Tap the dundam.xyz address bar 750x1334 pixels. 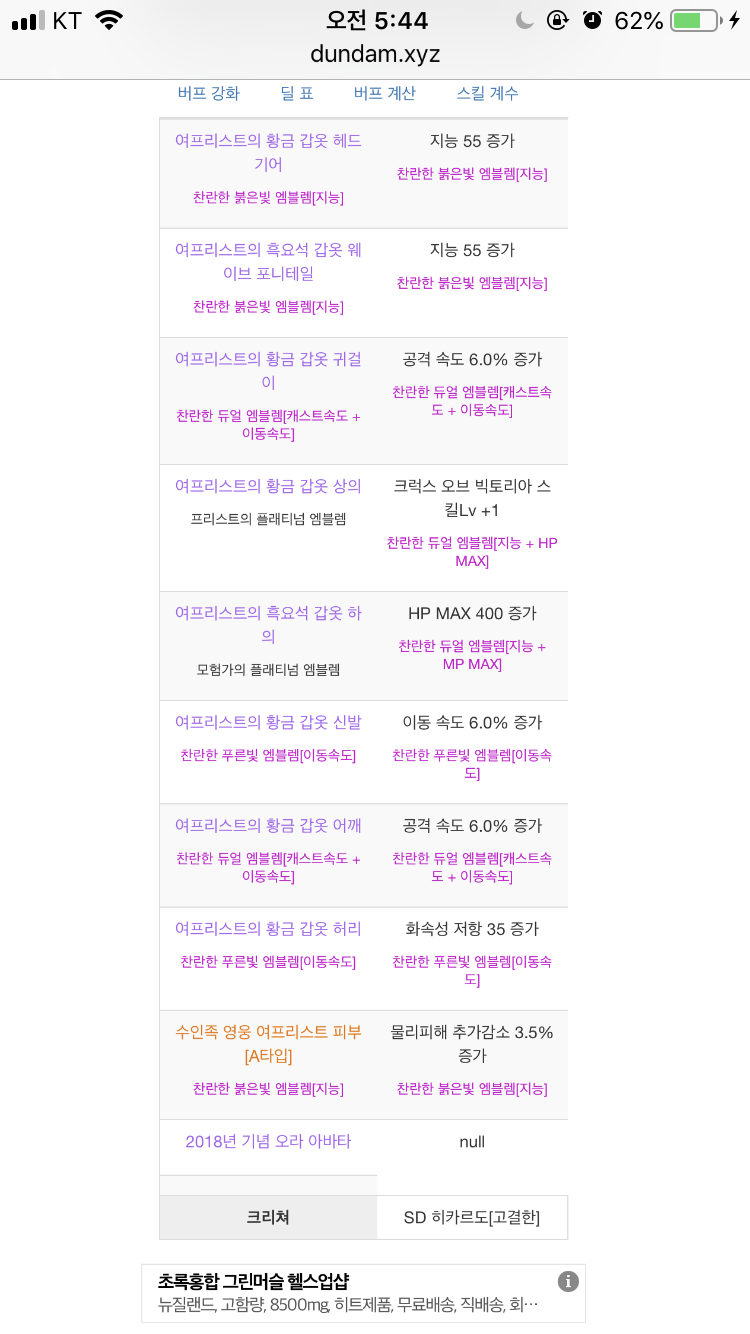coord(375,54)
